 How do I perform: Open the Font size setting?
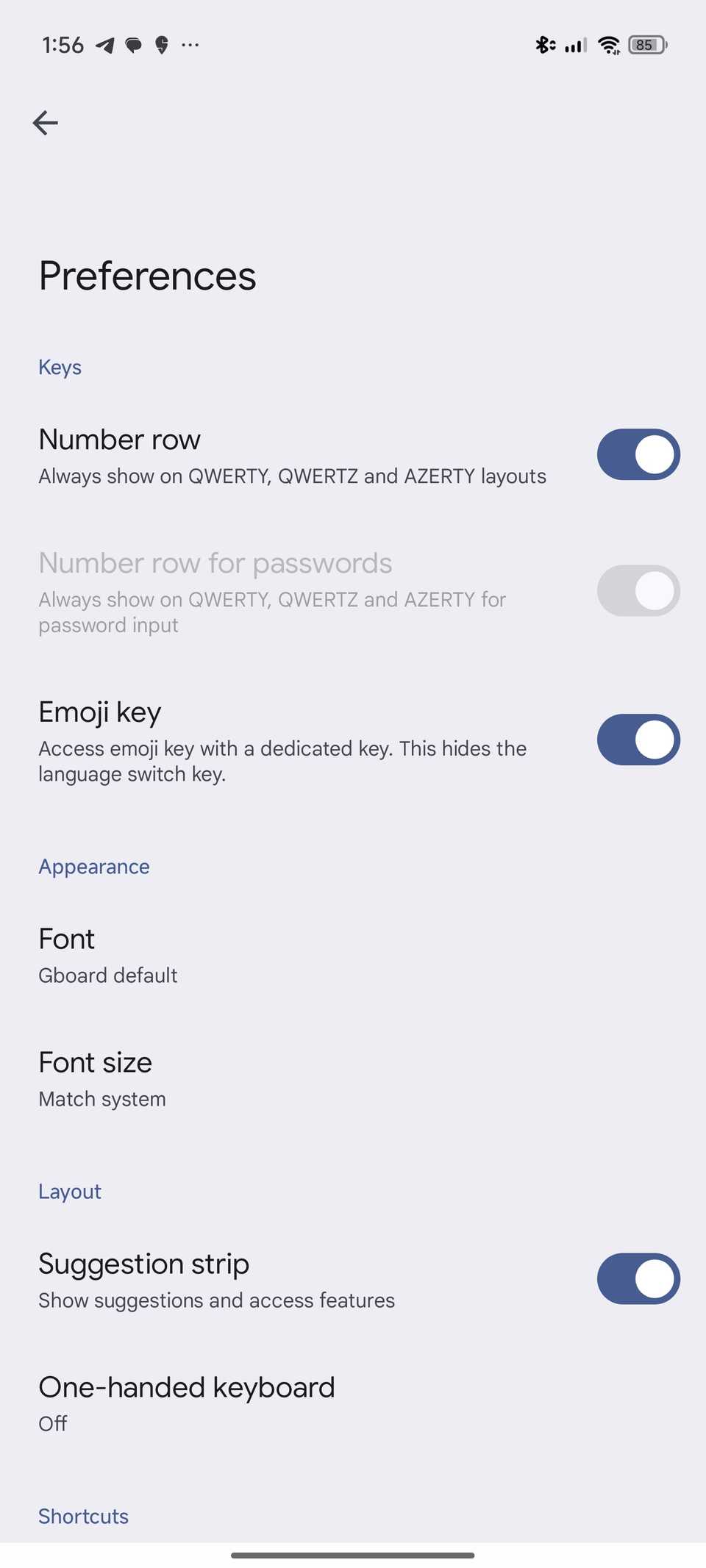click(294, 1078)
